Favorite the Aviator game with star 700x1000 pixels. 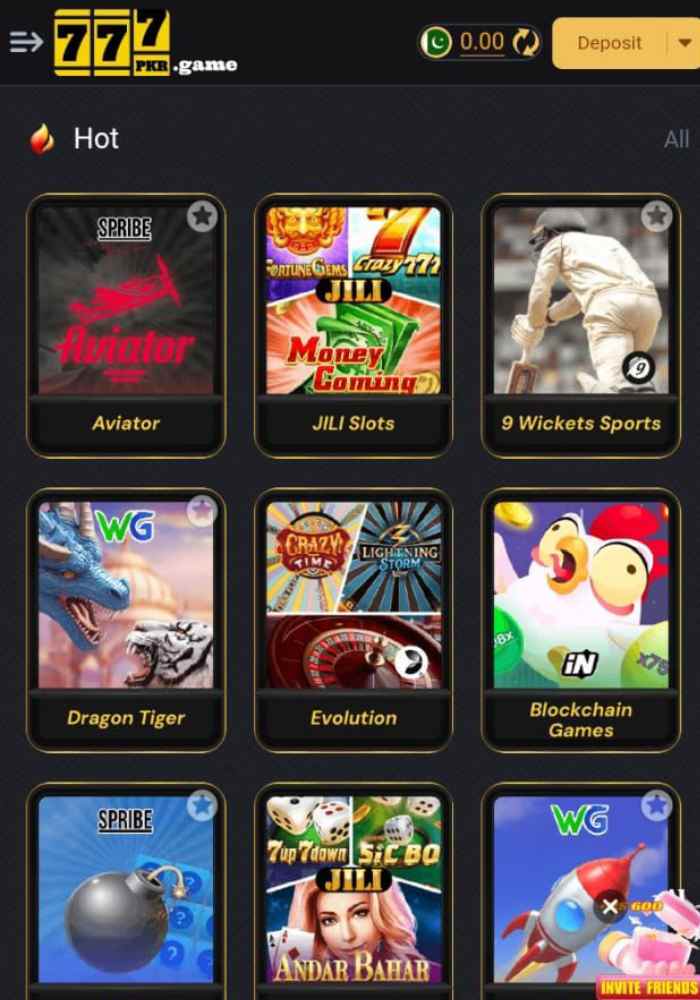click(202, 216)
